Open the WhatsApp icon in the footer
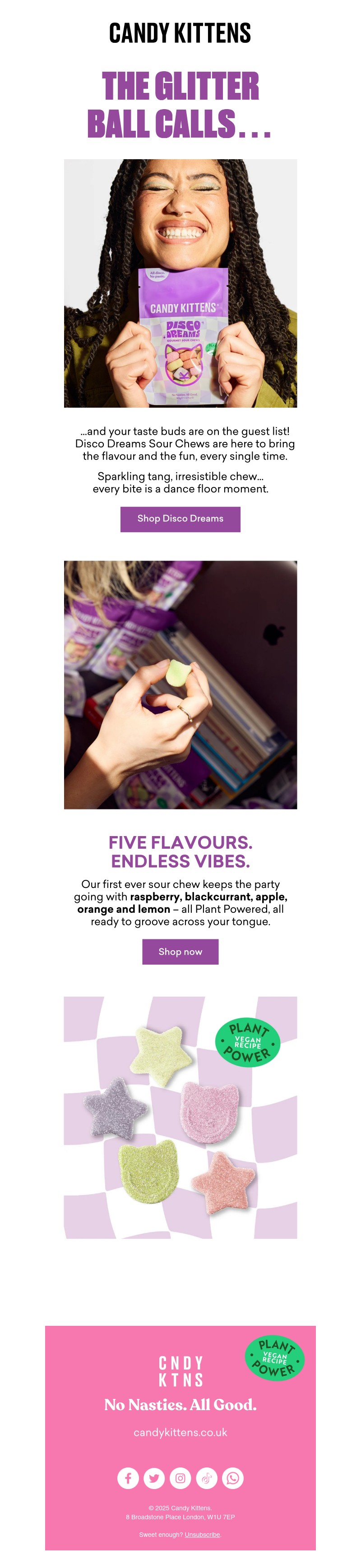The height and width of the screenshot is (1568, 361). (232, 1478)
